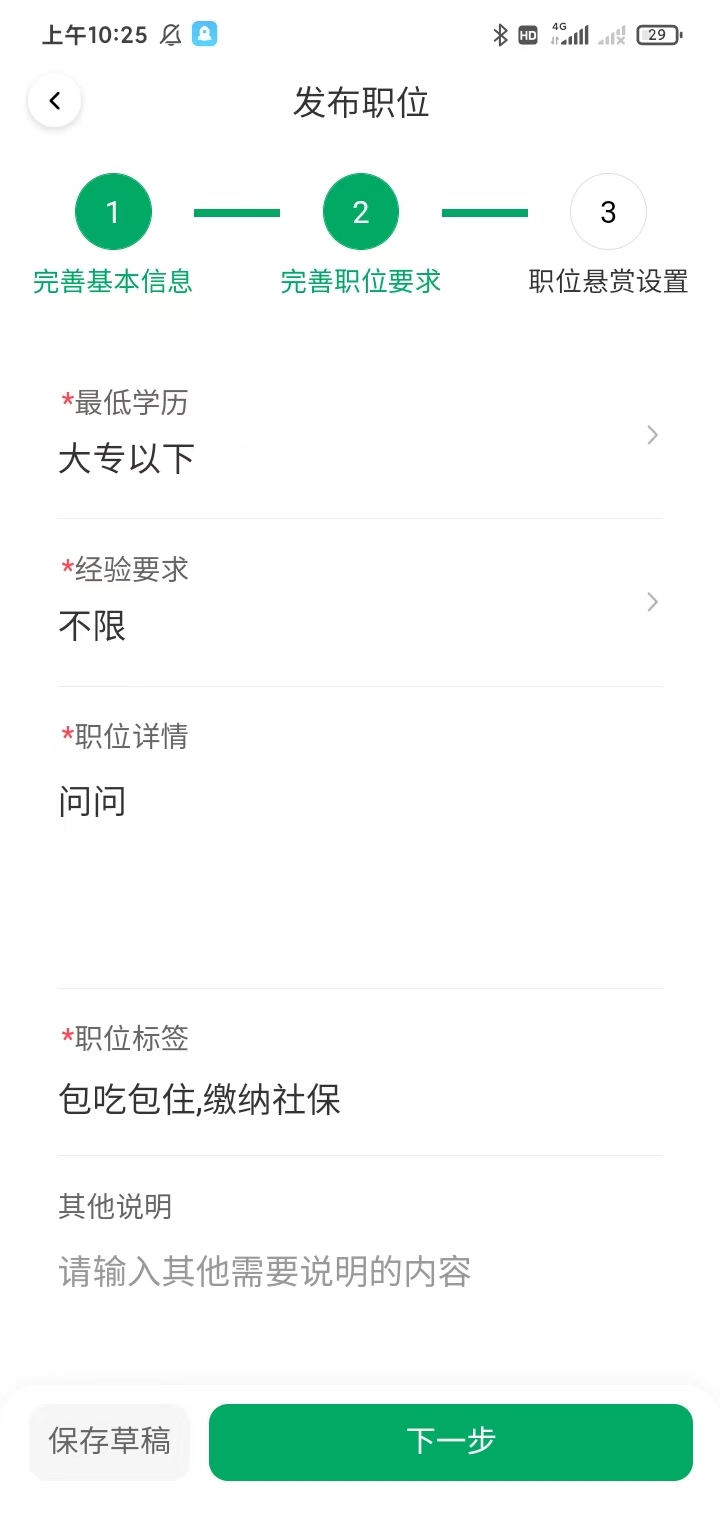Tap the notification bell icon

168,33
